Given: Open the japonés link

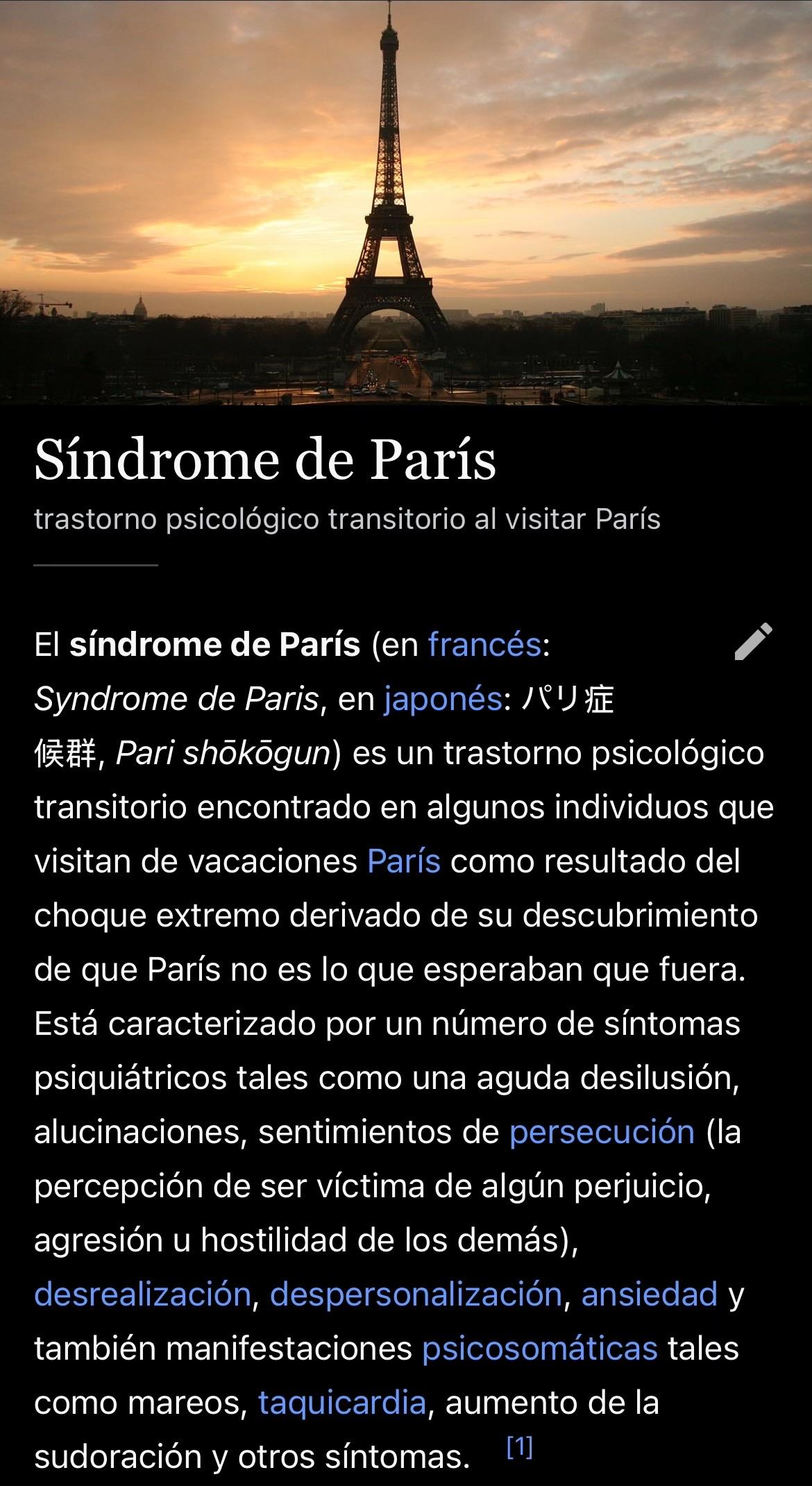Looking at the screenshot, I should [x=442, y=699].
